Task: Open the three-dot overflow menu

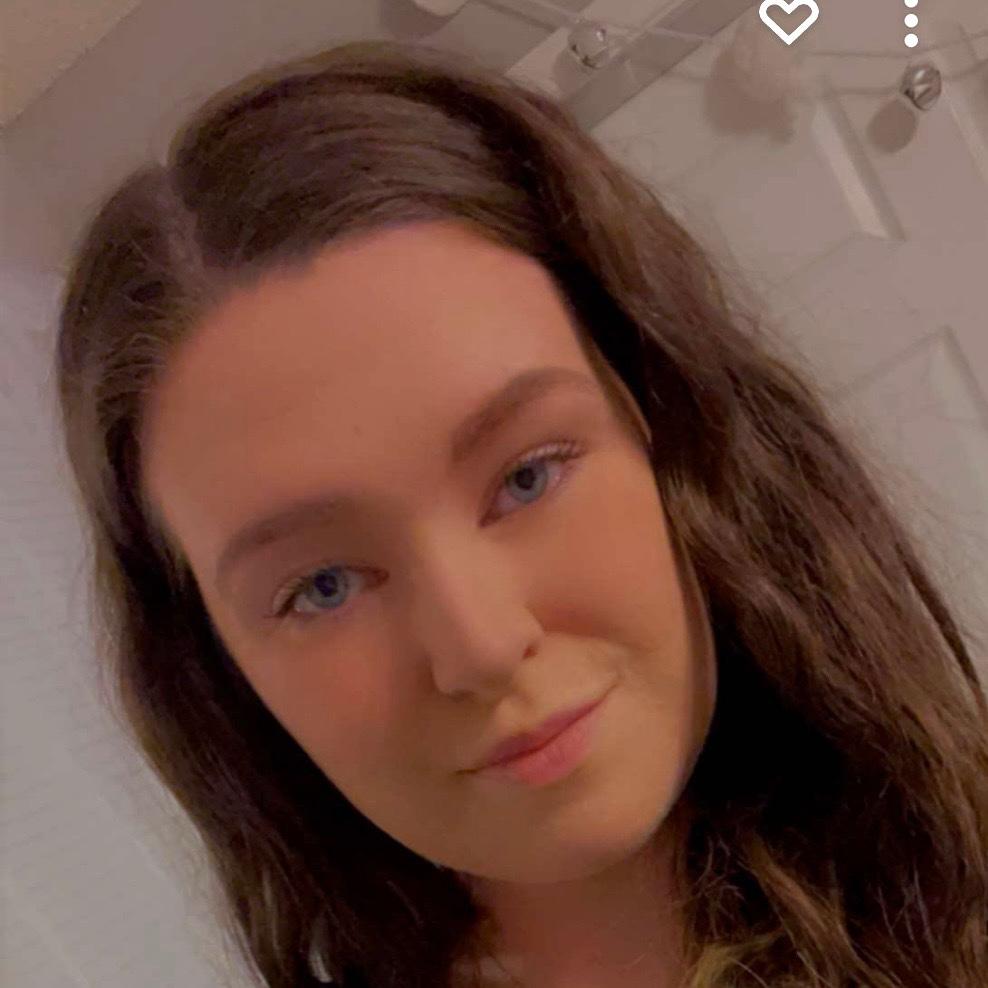Action: [x=911, y=22]
